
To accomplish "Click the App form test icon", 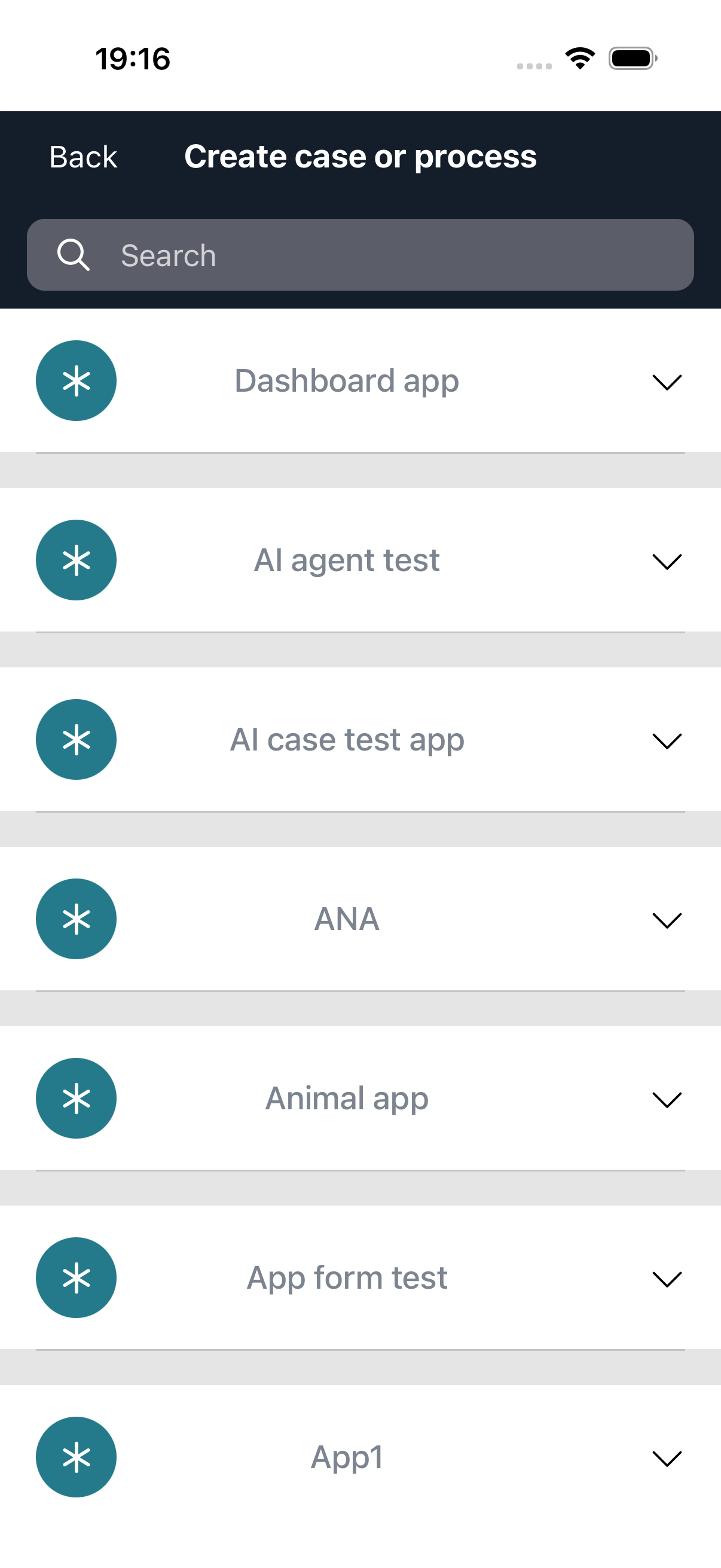I will pos(75,1277).
